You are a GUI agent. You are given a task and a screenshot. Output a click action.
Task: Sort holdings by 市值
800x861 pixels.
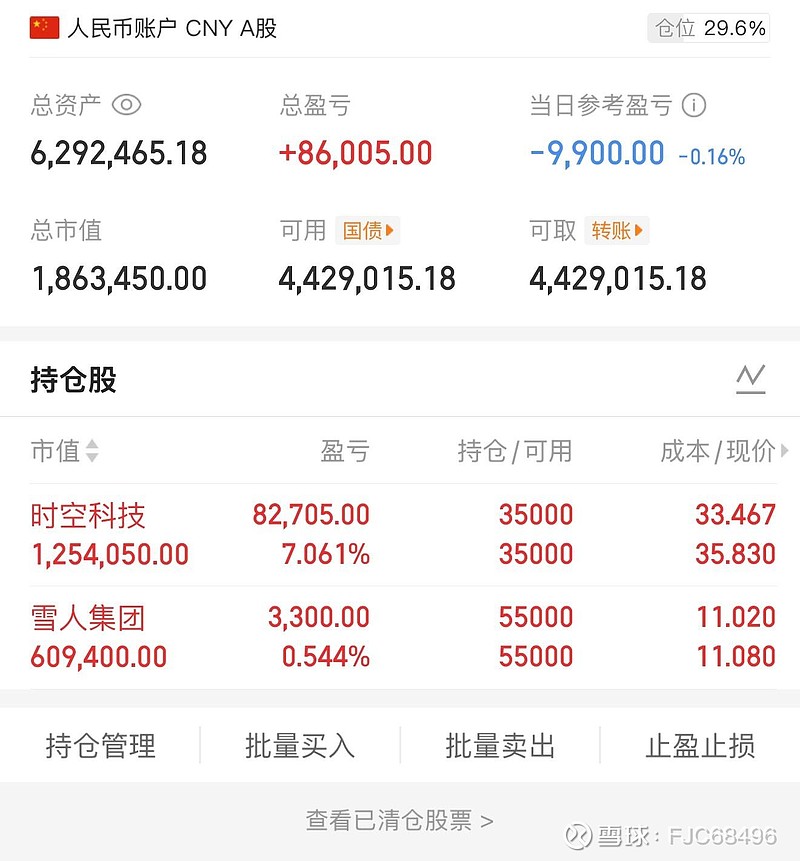(65, 451)
